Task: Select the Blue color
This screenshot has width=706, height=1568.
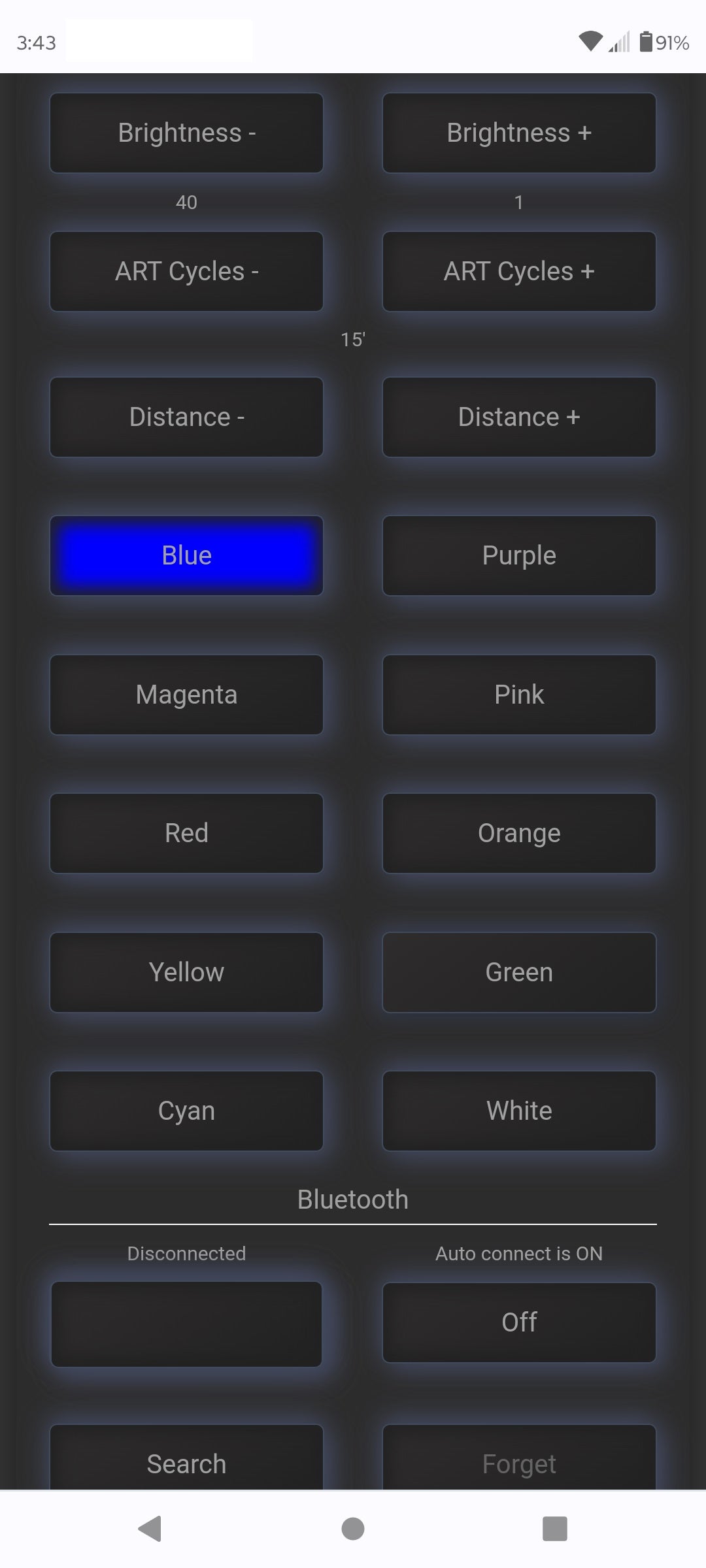Action: click(186, 555)
